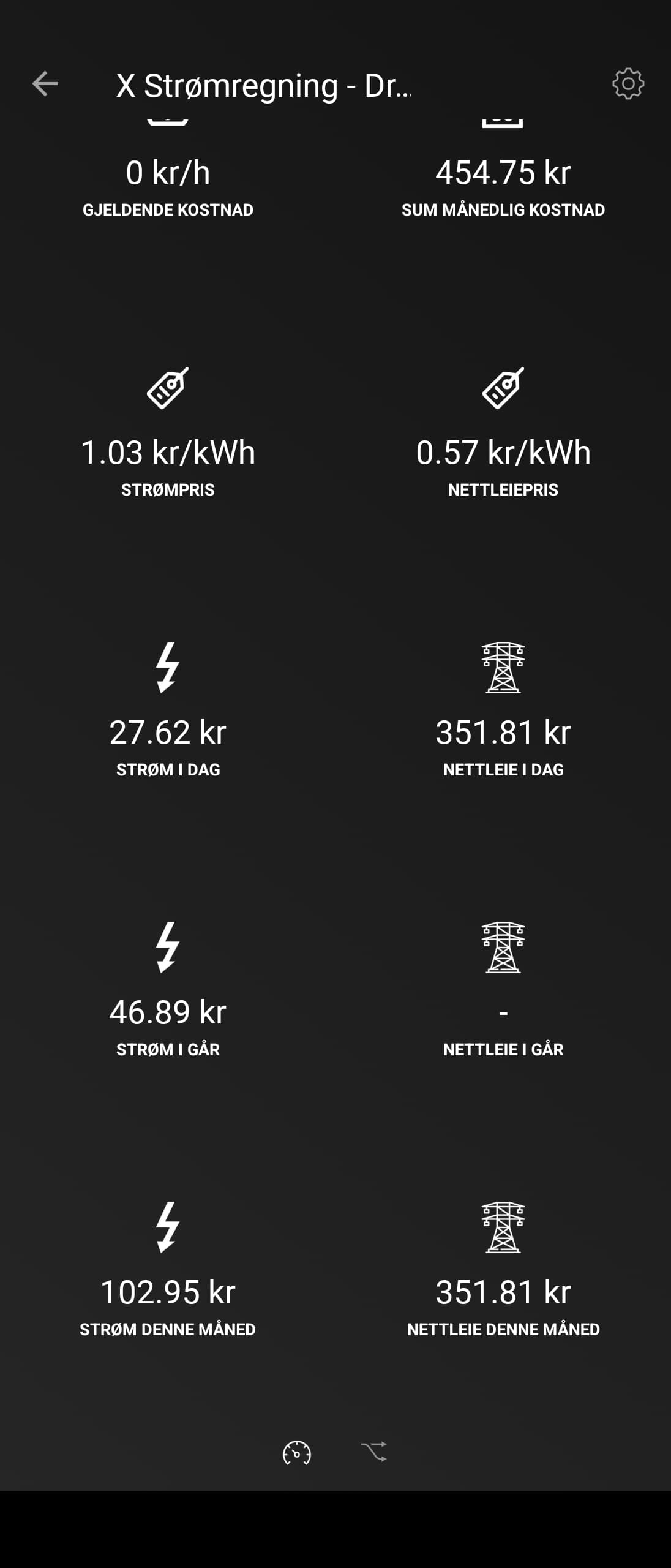This screenshot has height=1568, width=671.
Task: Switch to the gauge sensors view
Action: [297, 1452]
